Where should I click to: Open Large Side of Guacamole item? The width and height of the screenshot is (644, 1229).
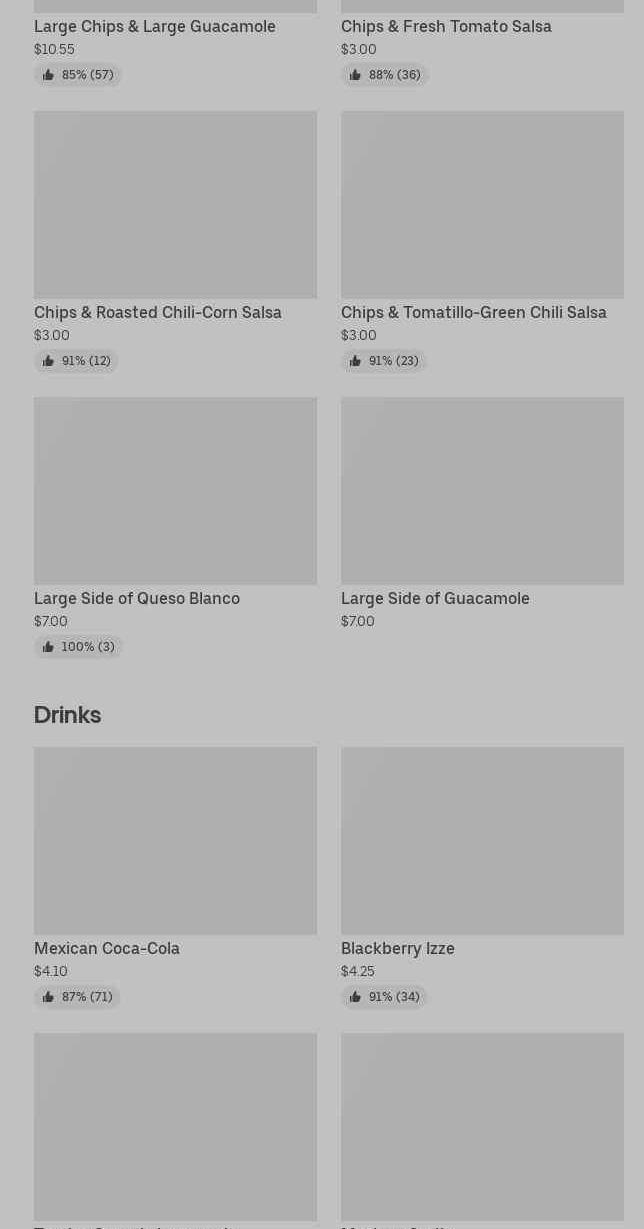pyautogui.click(x=482, y=514)
